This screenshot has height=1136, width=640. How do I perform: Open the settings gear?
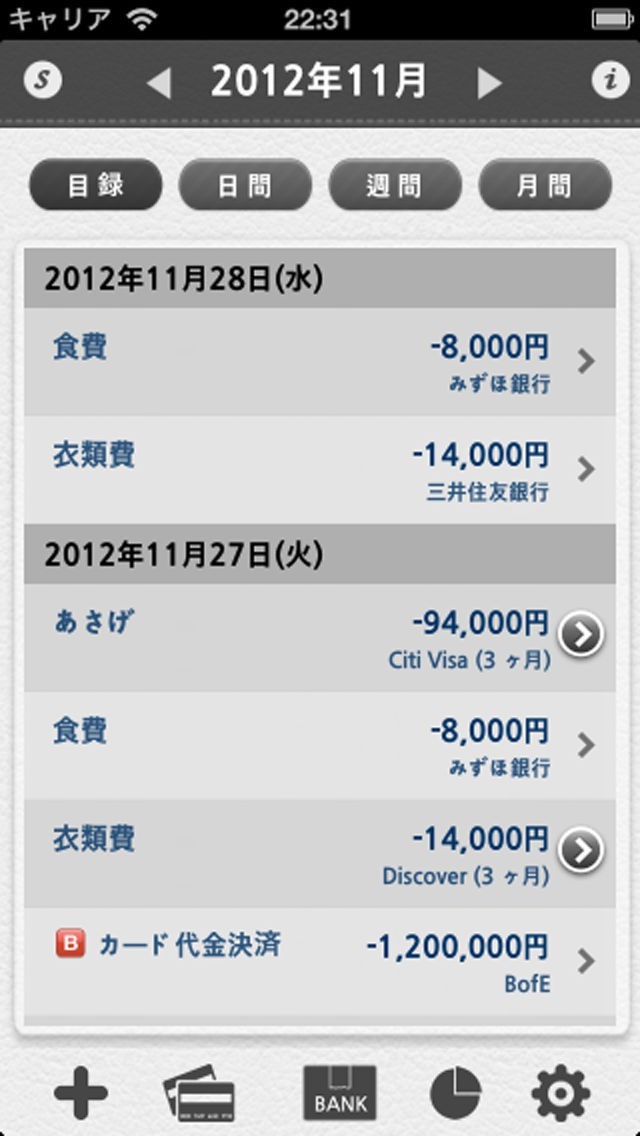coord(560,1092)
